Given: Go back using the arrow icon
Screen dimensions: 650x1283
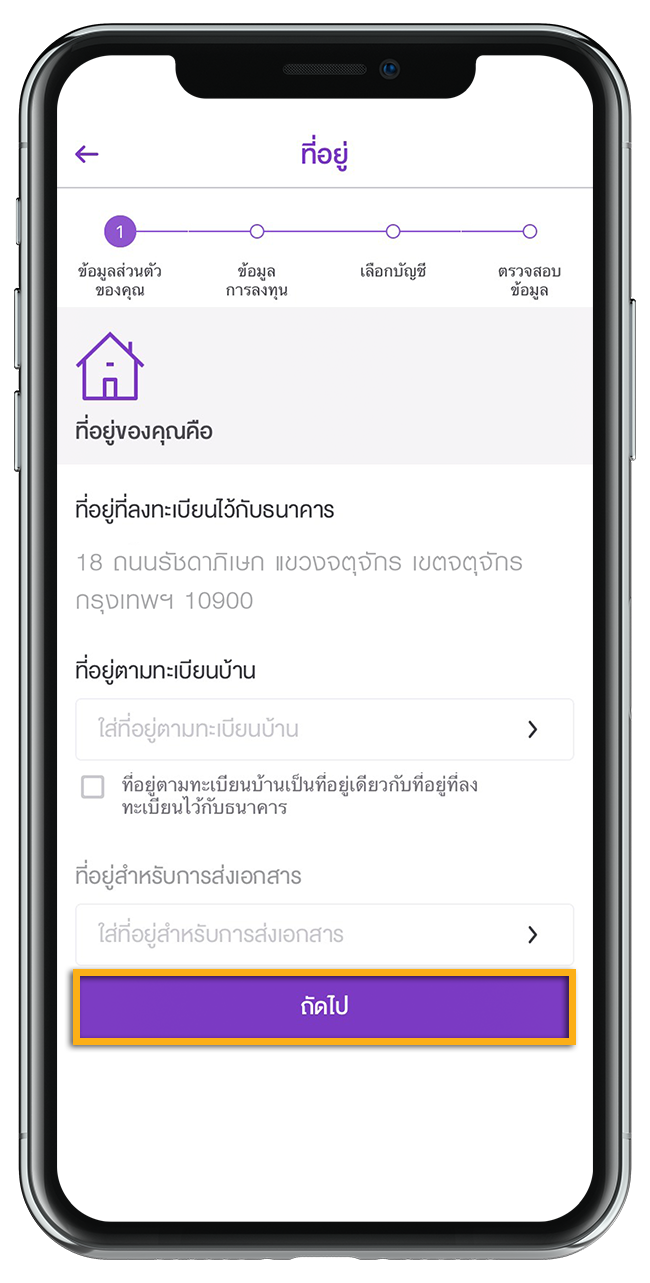Looking at the screenshot, I should 87,154.
